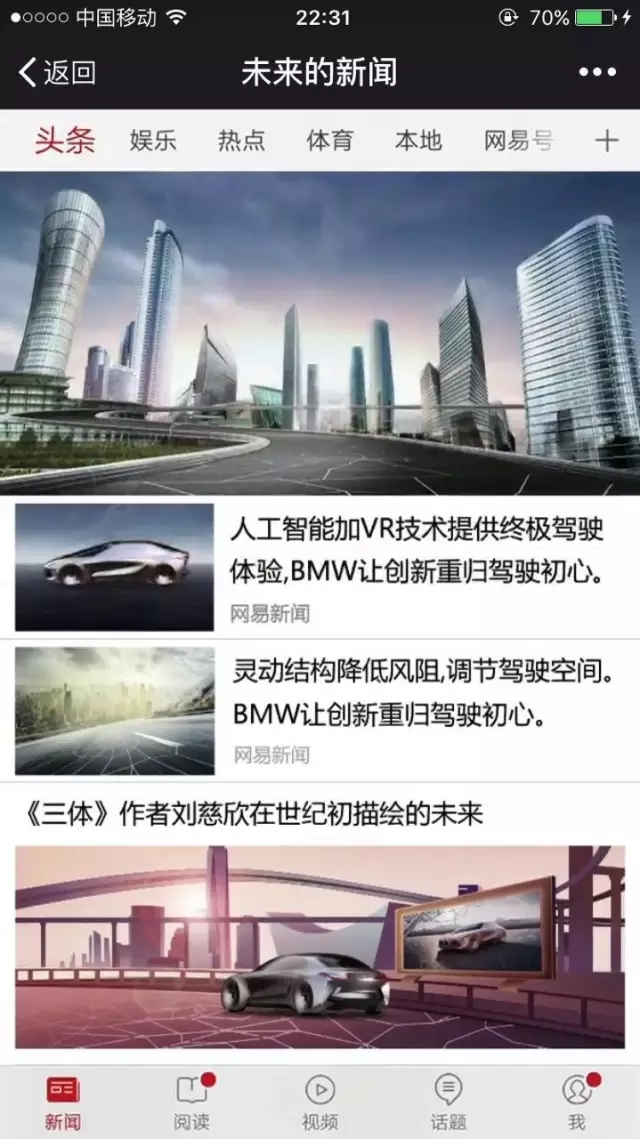Select the 体育 category tab
640x1139 pixels.
pos(330,141)
